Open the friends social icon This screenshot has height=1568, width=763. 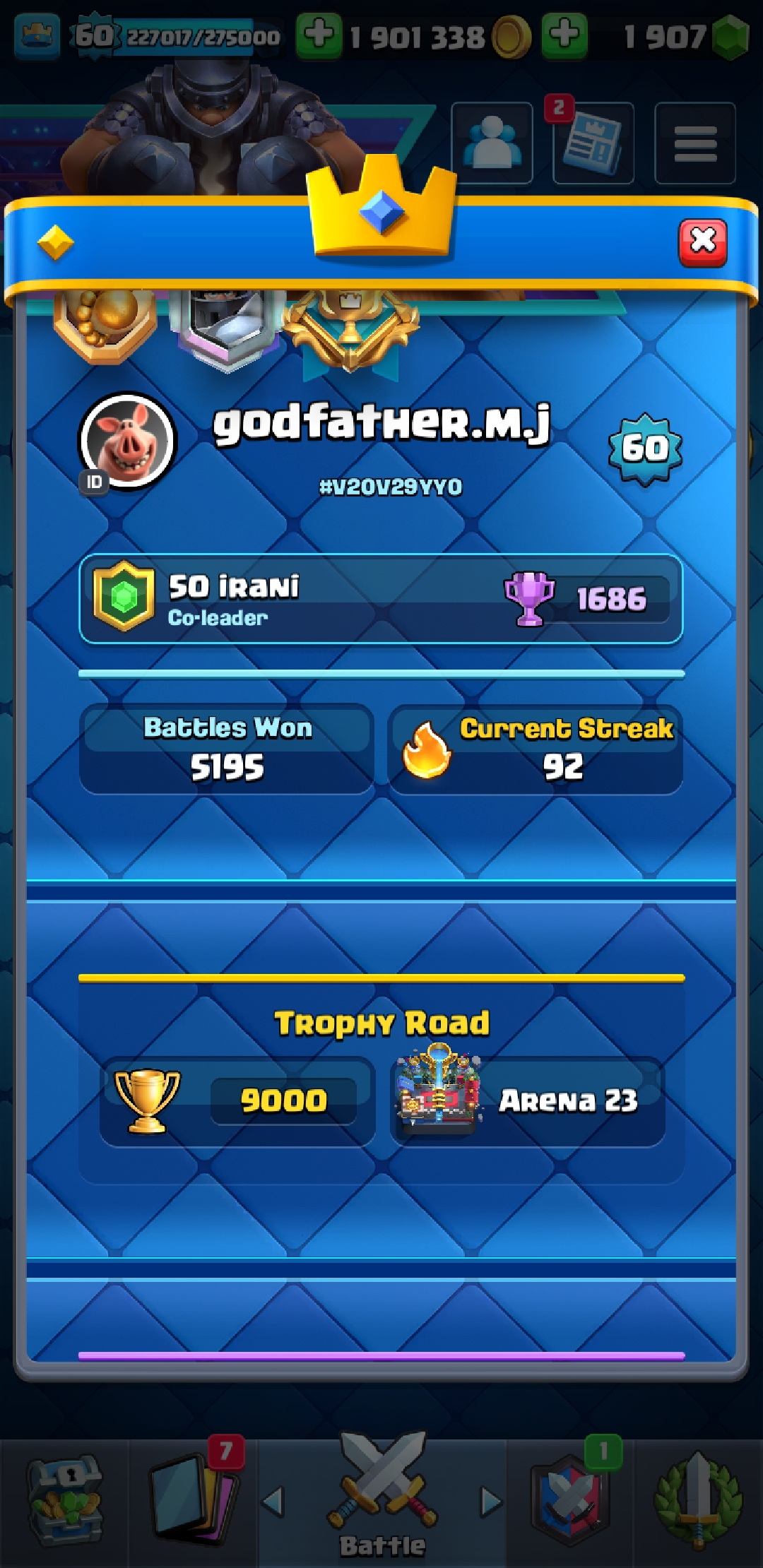click(x=492, y=143)
